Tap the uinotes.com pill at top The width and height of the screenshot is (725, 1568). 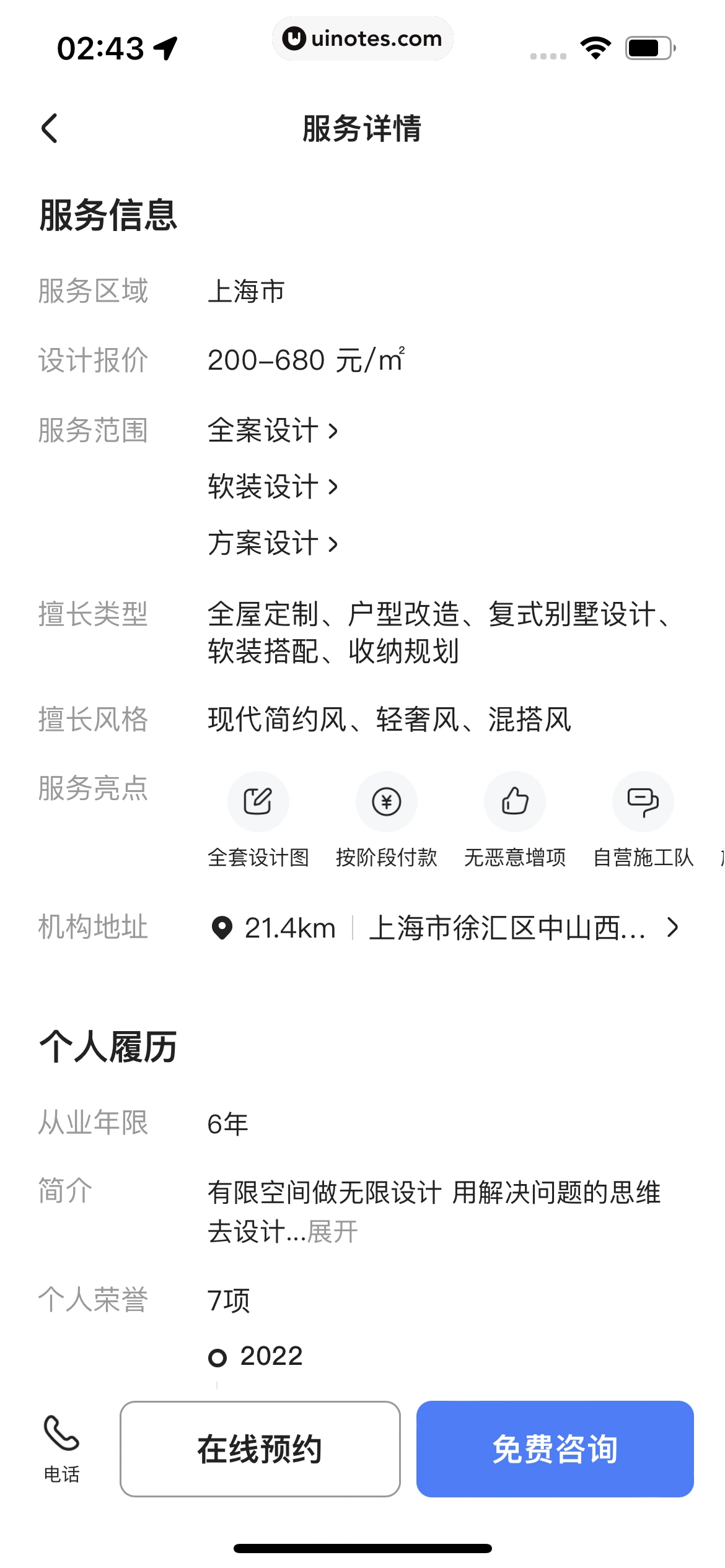click(362, 38)
